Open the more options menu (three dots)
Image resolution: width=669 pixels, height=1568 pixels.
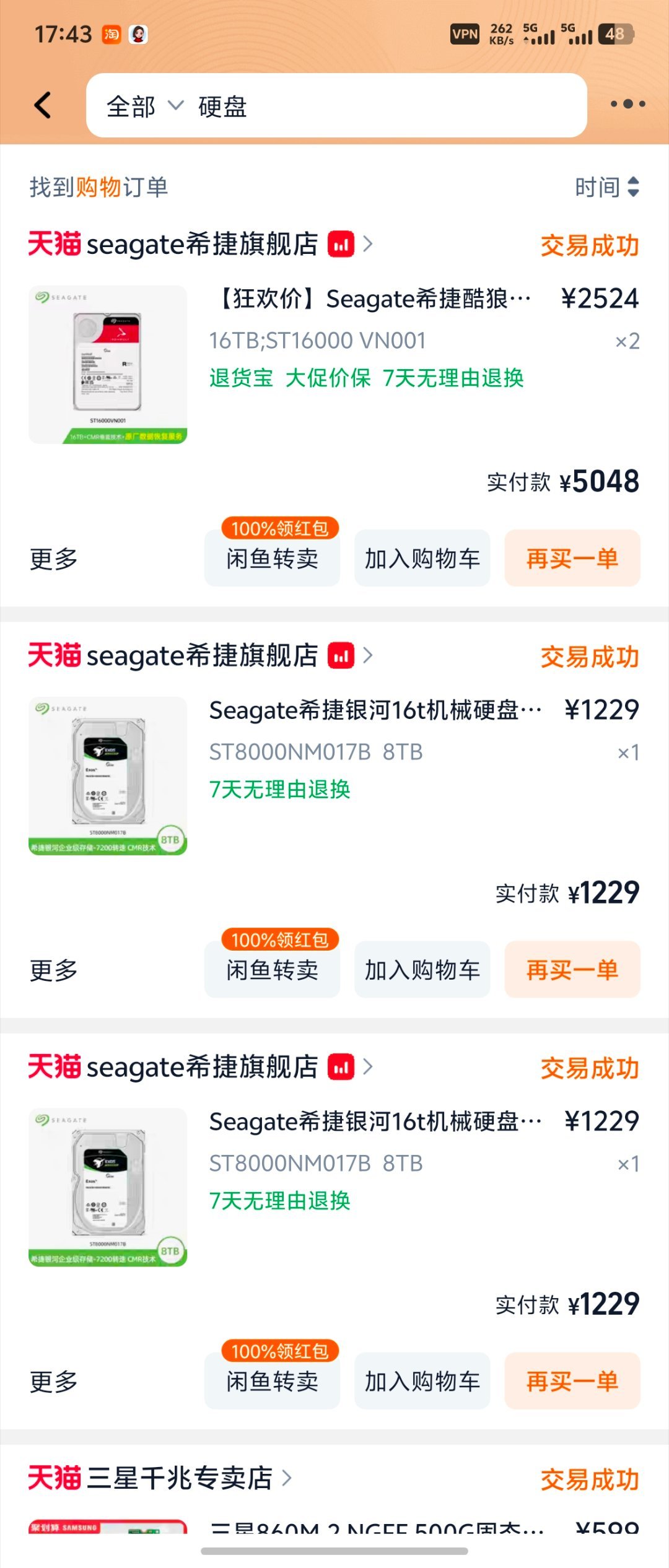pyautogui.click(x=627, y=104)
